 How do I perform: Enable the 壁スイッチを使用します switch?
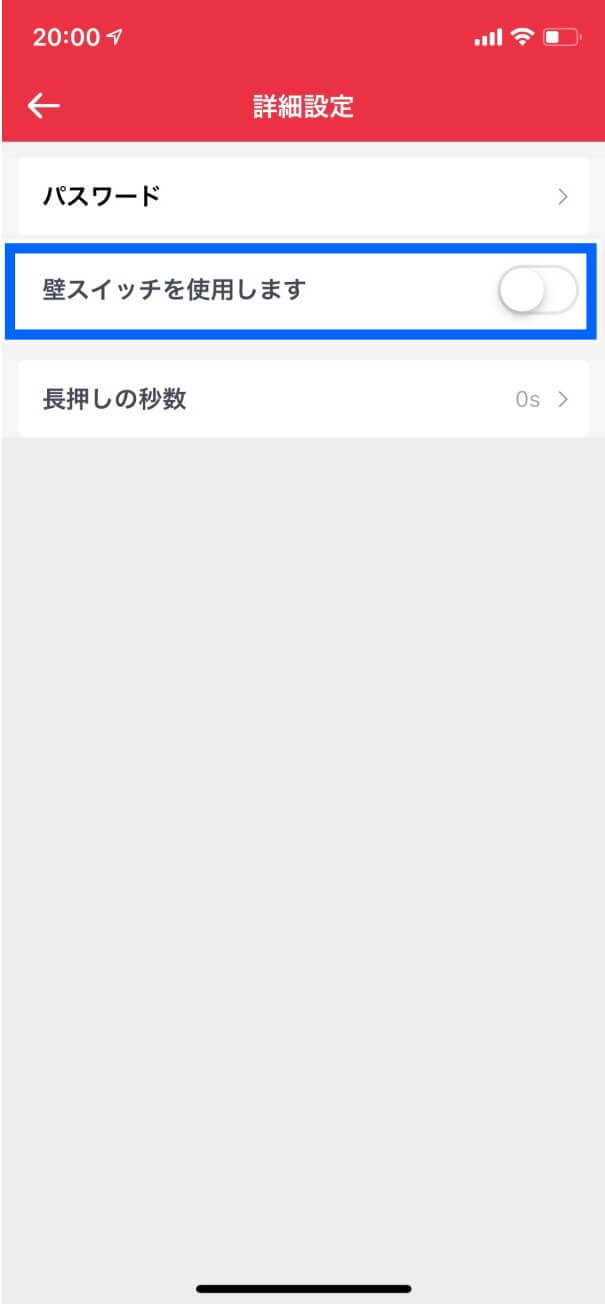(x=538, y=291)
